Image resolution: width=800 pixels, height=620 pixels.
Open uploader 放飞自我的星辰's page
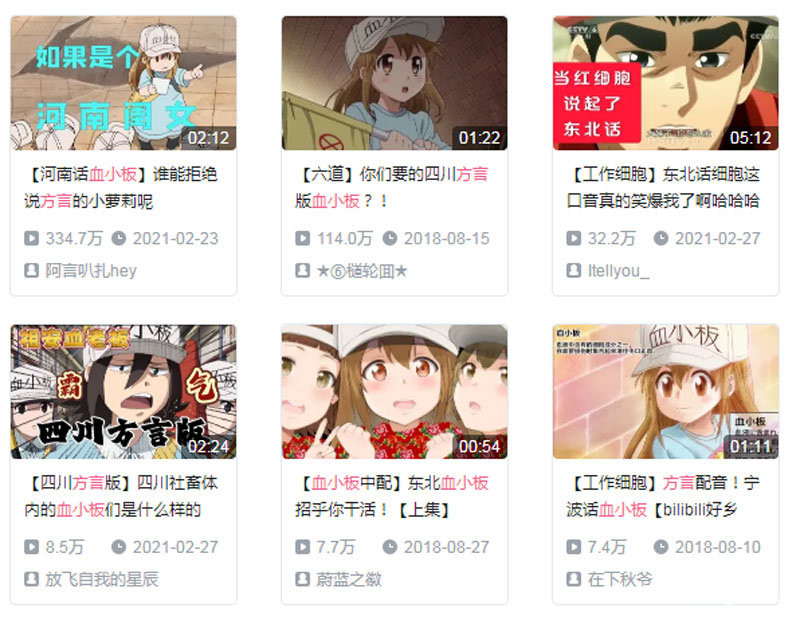(x=102, y=579)
